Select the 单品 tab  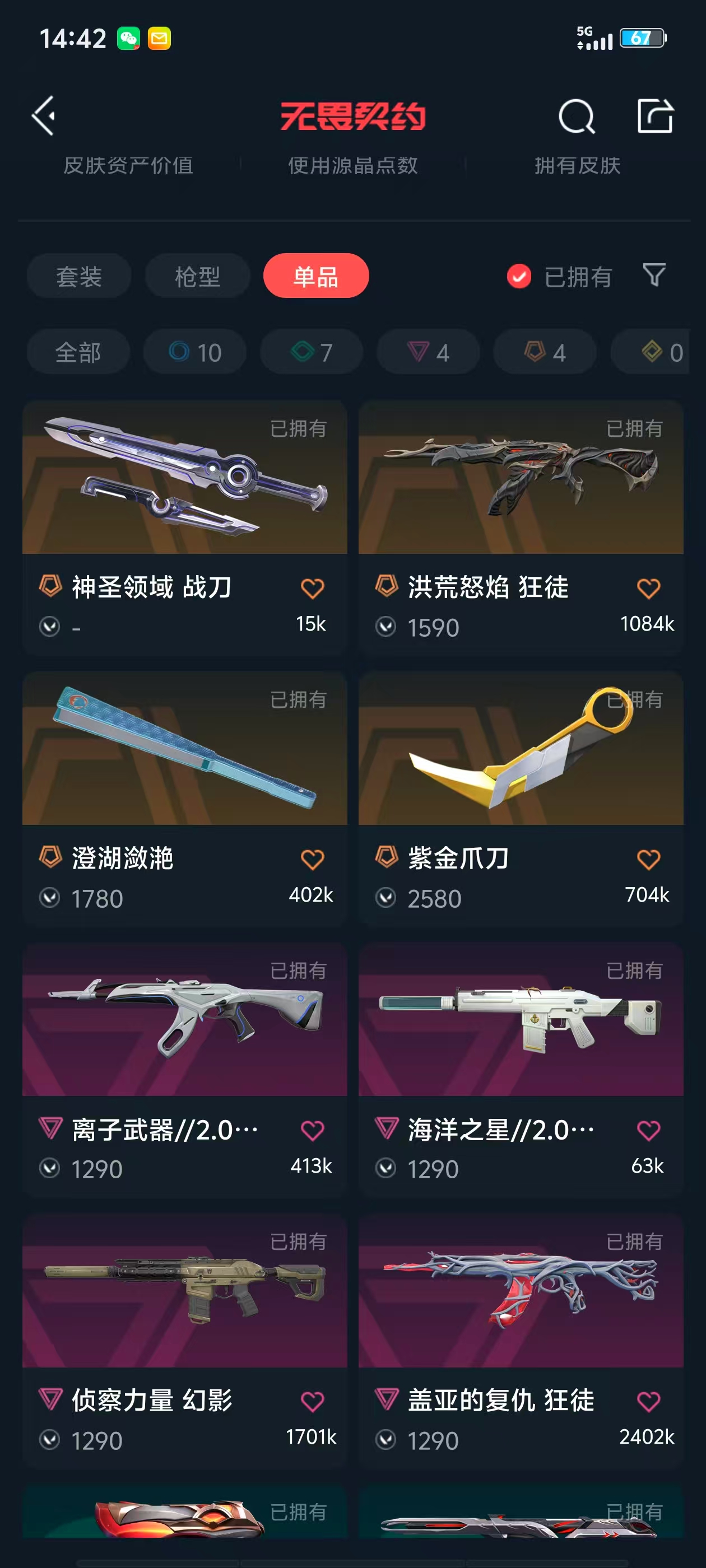point(315,276)
